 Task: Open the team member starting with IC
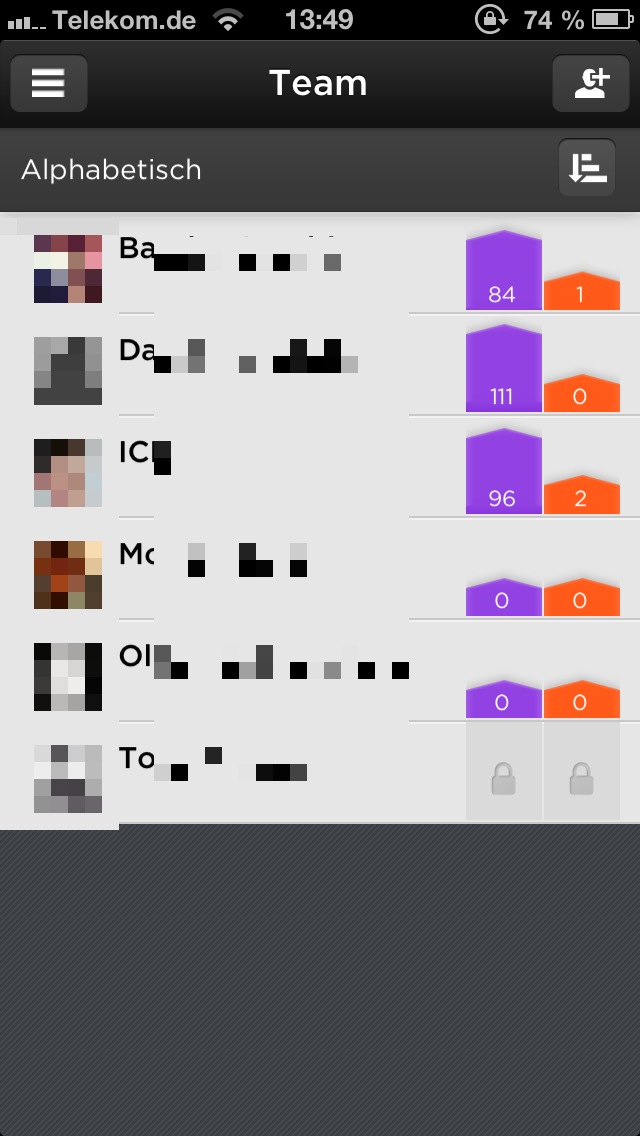point(320,467)
